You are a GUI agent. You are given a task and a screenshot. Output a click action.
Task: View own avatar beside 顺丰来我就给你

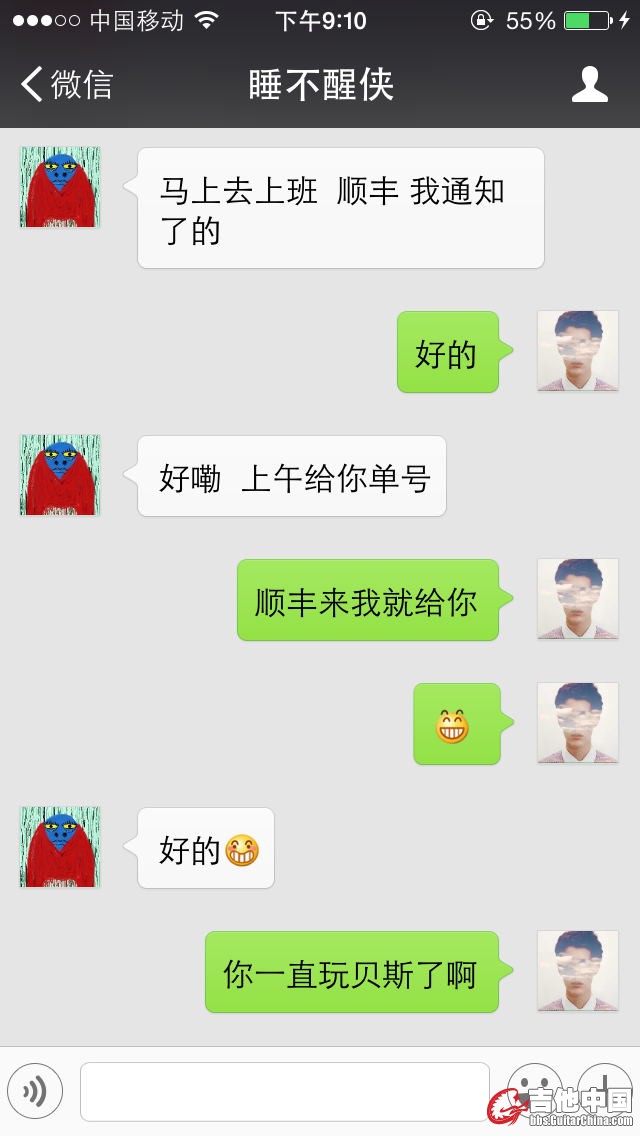point(578,599)
